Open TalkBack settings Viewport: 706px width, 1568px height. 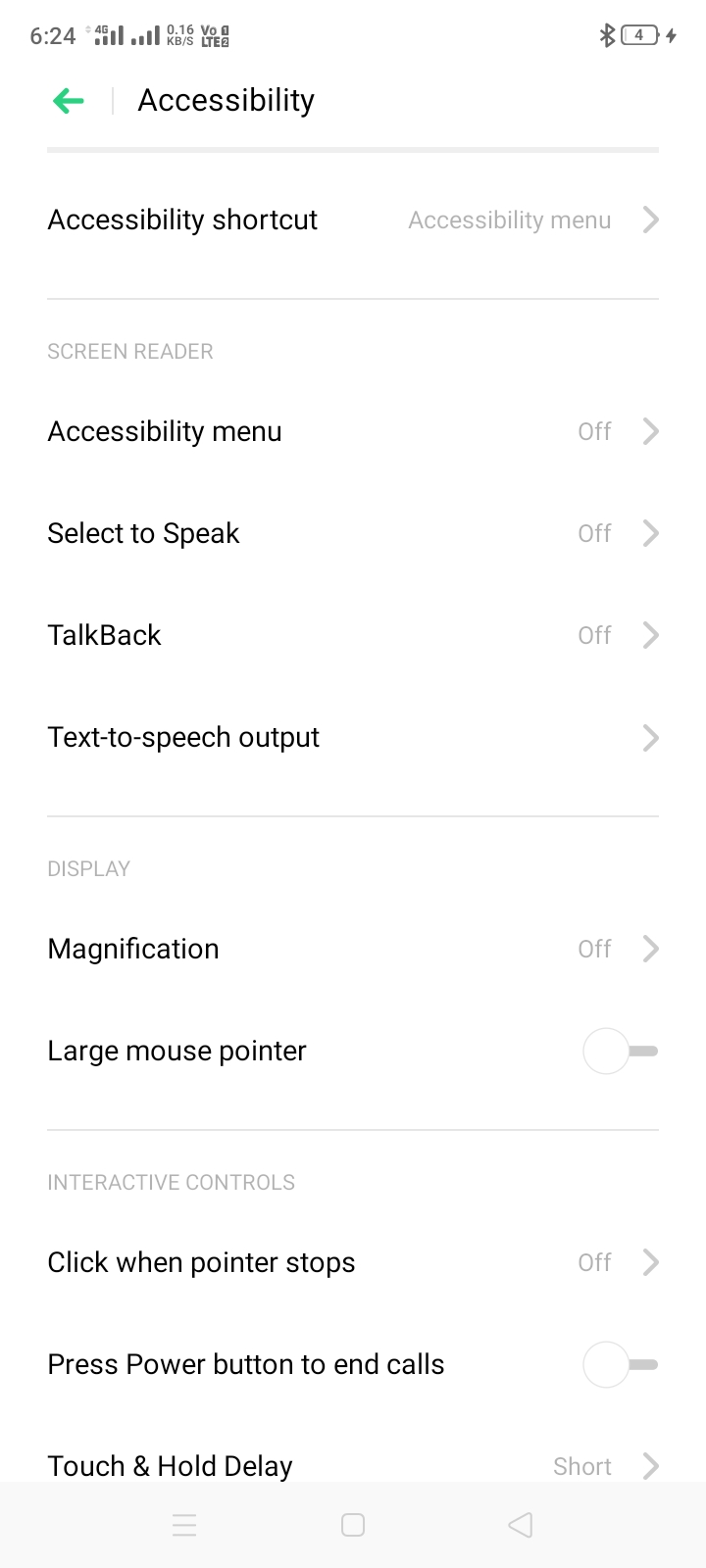(353, 635)
